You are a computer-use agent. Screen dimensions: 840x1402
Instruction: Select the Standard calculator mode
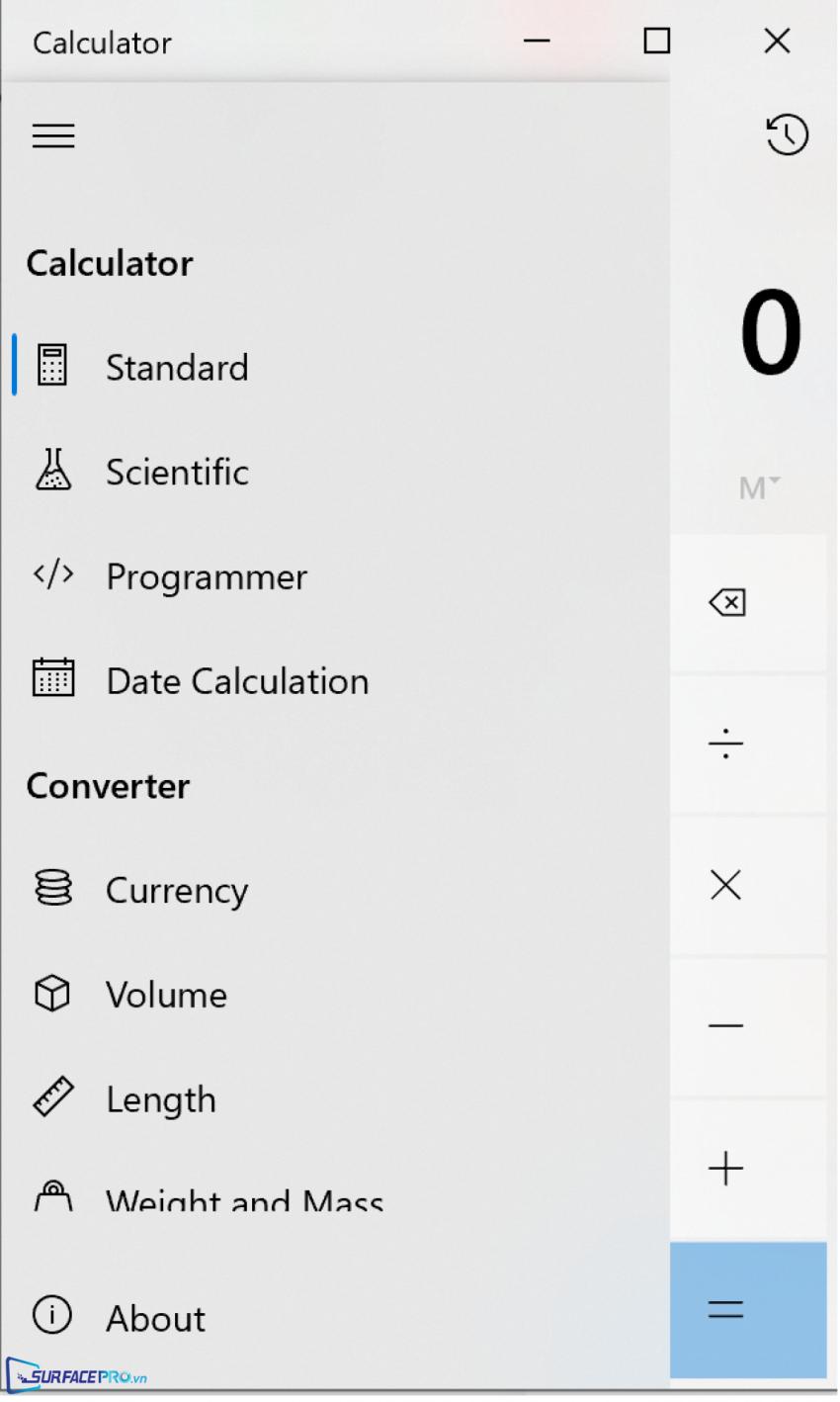pos(336,367)
